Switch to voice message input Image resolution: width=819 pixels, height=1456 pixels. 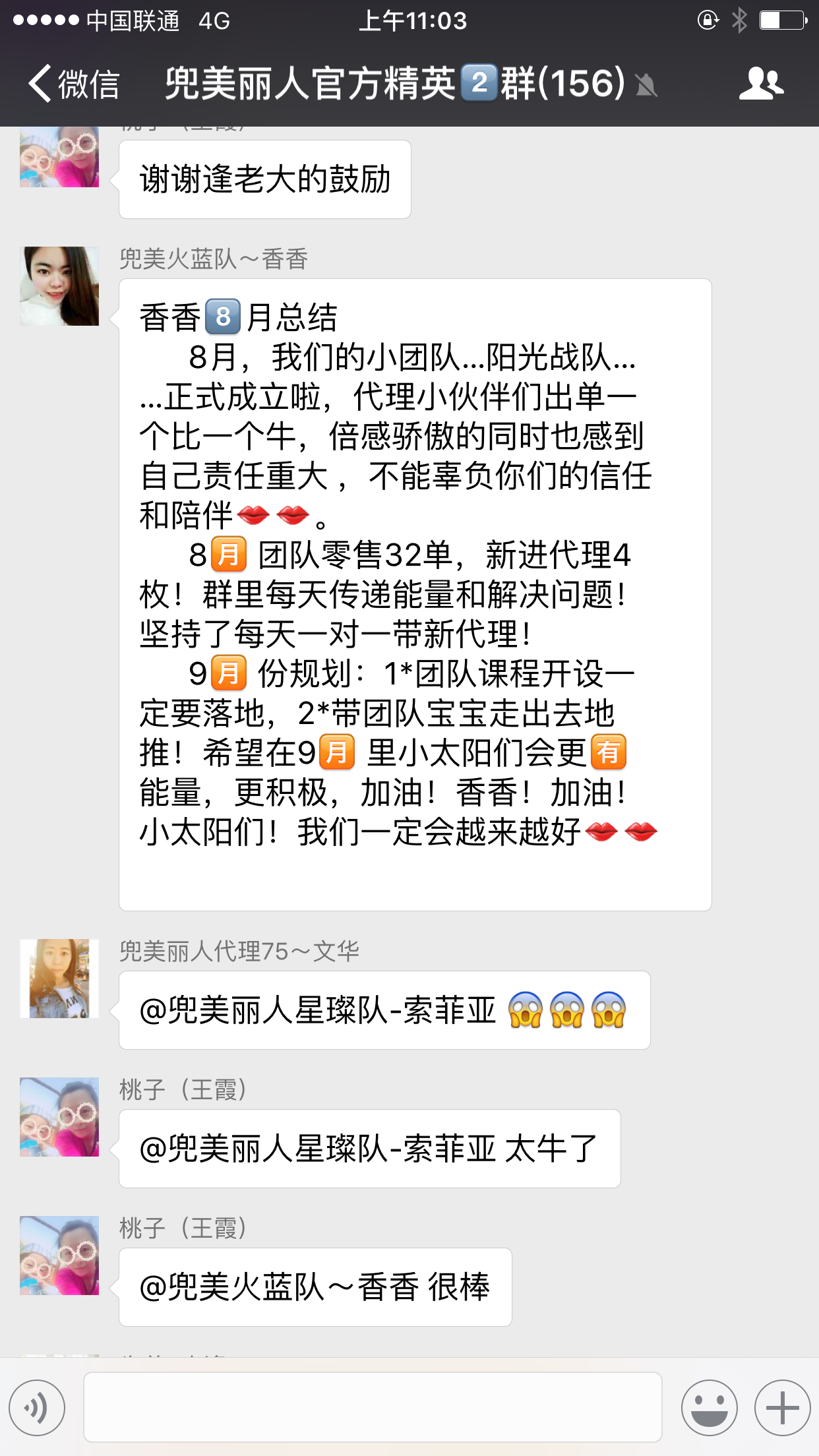click(37, 1407)
